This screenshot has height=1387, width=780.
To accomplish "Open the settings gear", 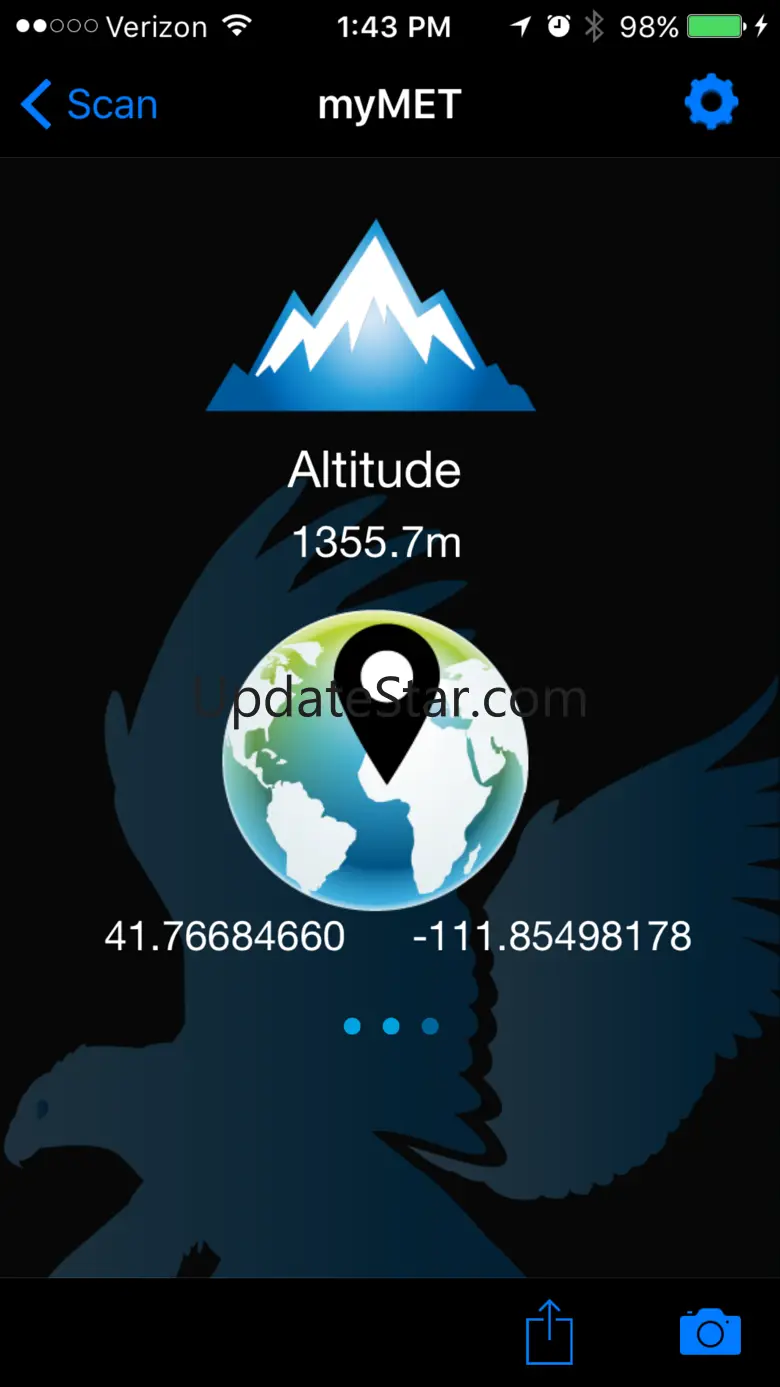I will tap(711, 102).
